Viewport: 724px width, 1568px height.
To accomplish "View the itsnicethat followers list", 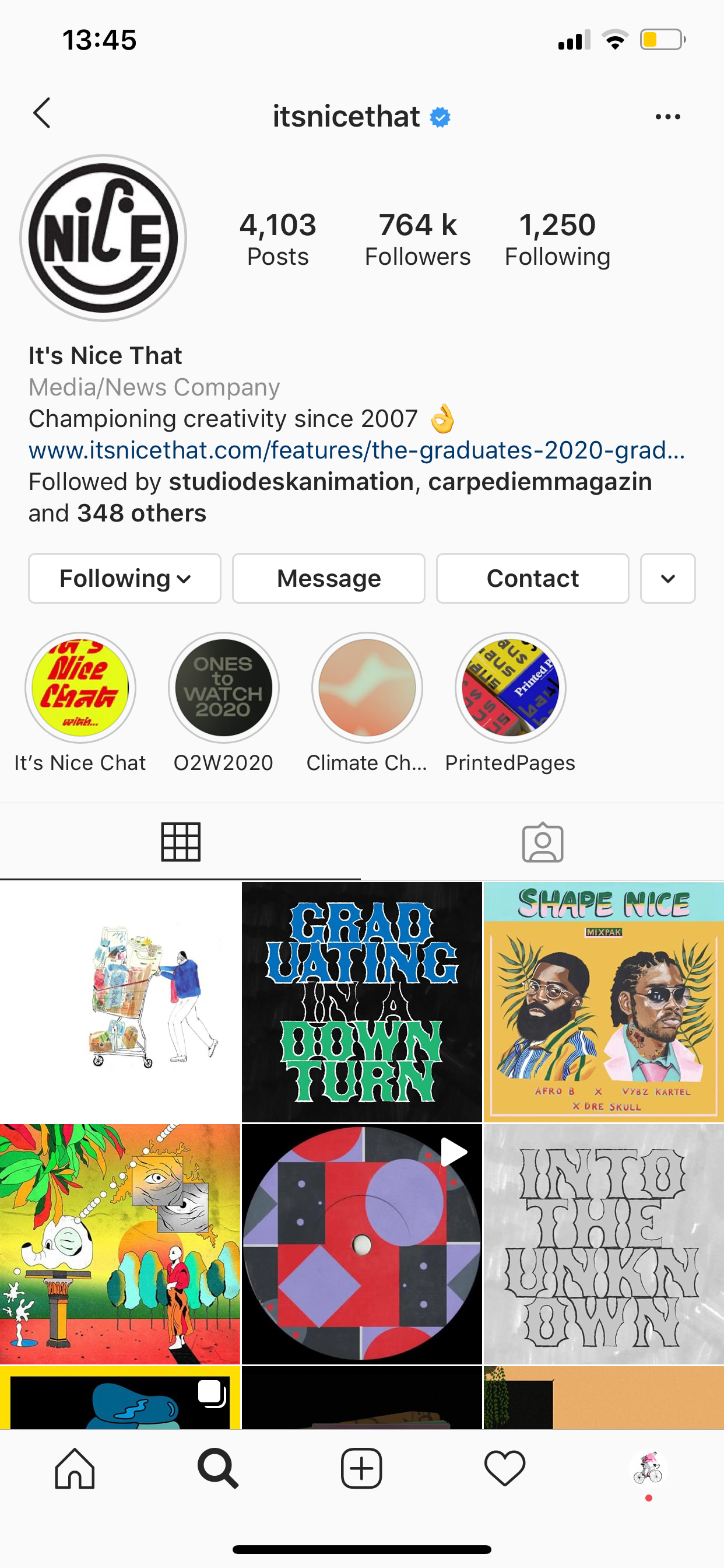I will pos(417,239).
